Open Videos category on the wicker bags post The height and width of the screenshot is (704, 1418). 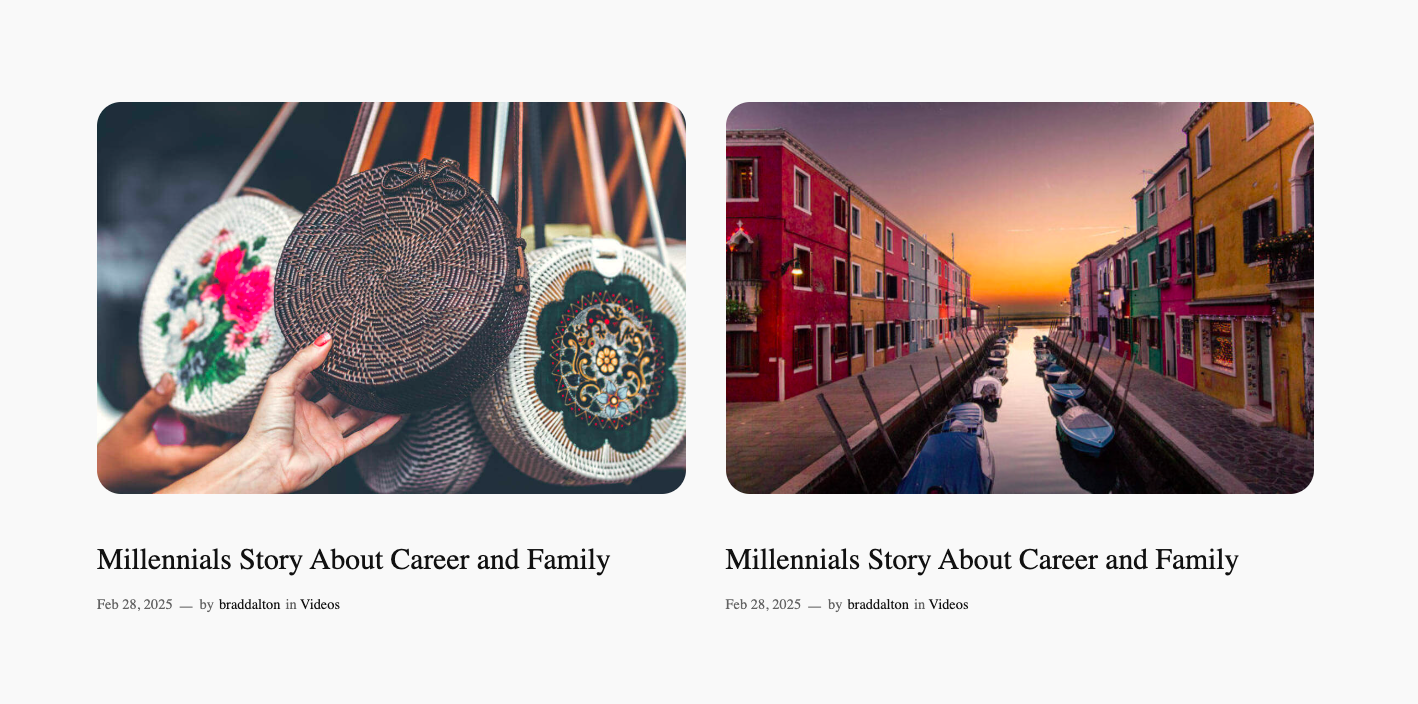[x=320, y=605]
